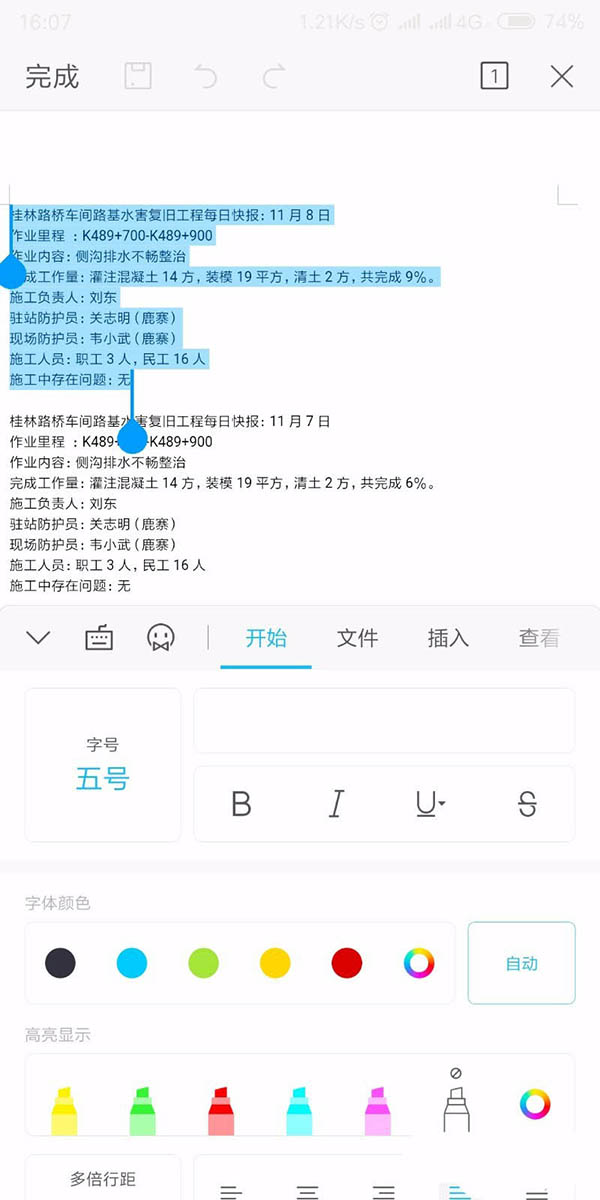Set font color to 自动
The width and height of the screenshot is (600, 1200).
(x=521, y=963)
